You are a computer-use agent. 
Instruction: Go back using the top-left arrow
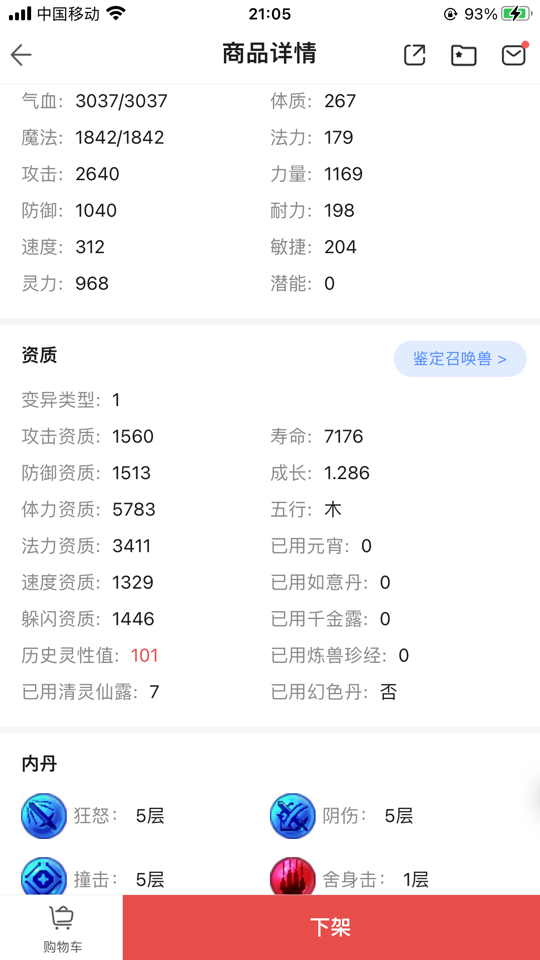(x=21, y=55)
